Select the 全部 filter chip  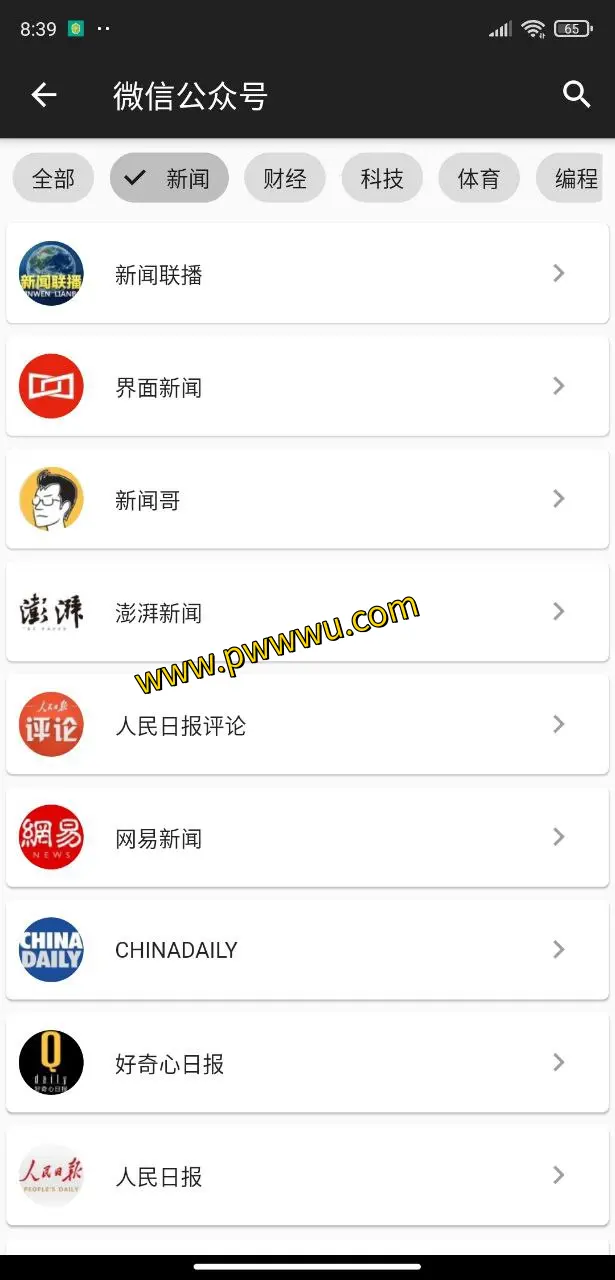click(53, 179)
